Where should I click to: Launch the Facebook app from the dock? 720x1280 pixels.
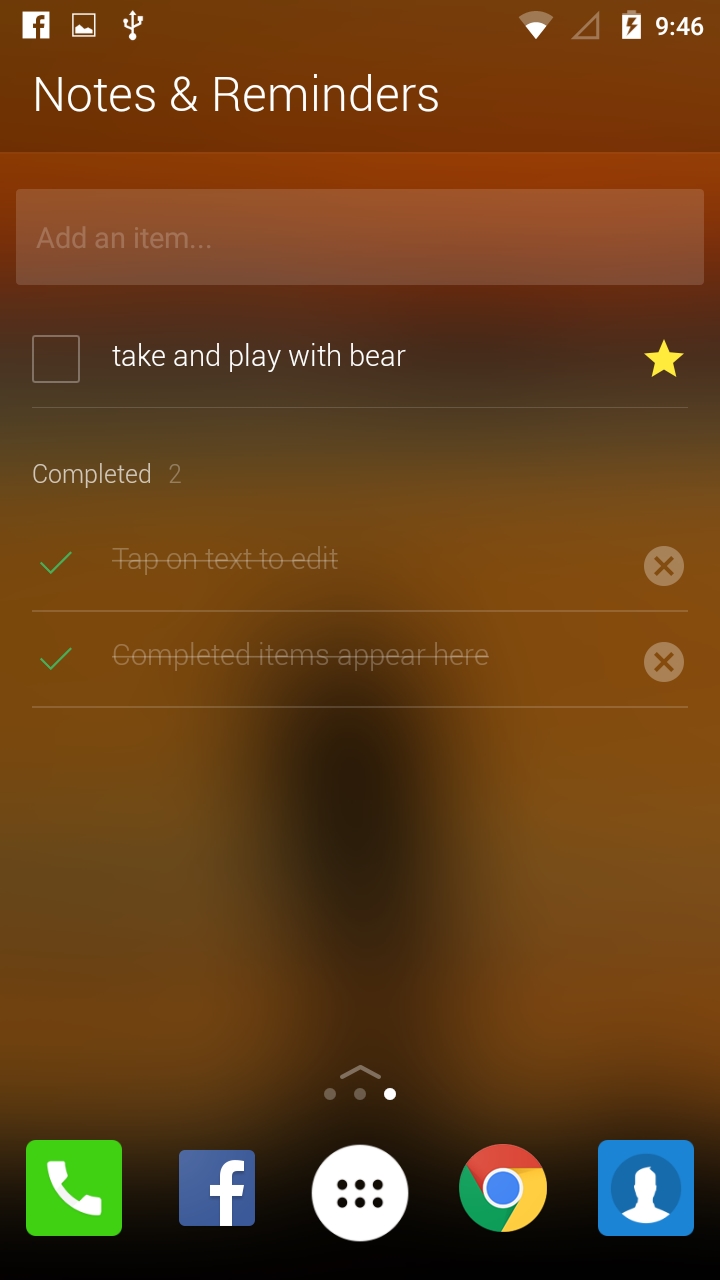pos(217,1188)
